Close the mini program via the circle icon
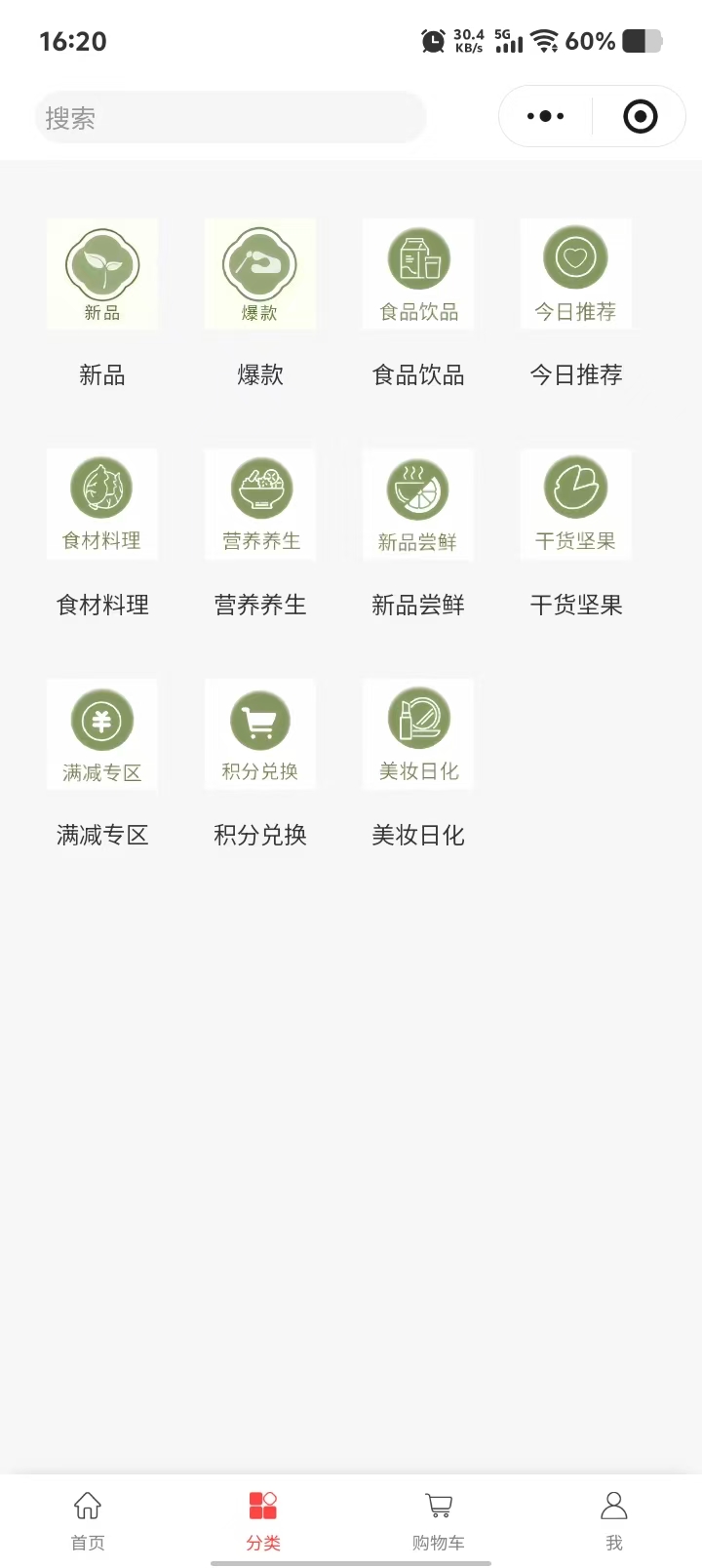Screen dimensions: 702x1568 click(640, 117)
